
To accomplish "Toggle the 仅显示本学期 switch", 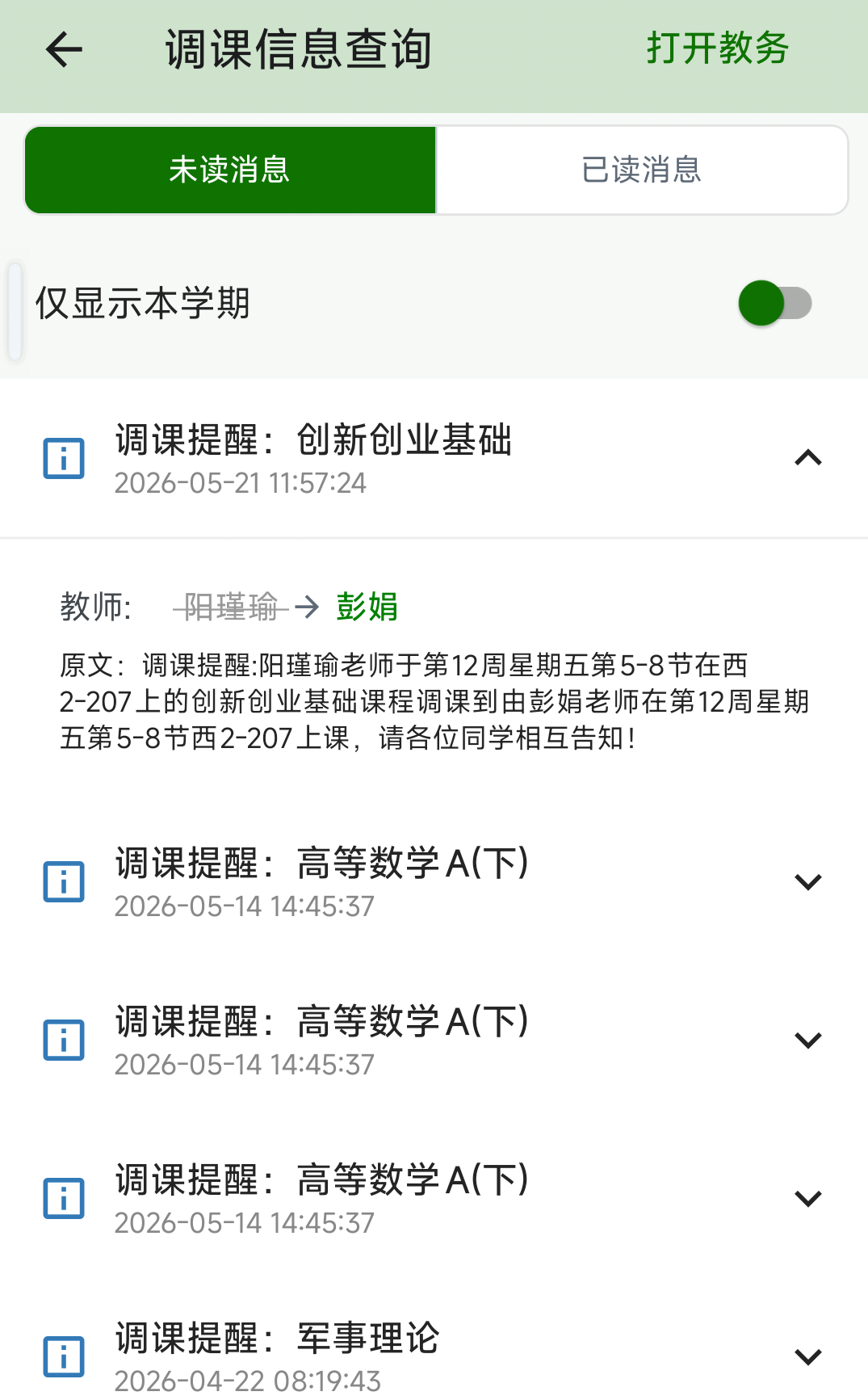I will tap(775, 304).
